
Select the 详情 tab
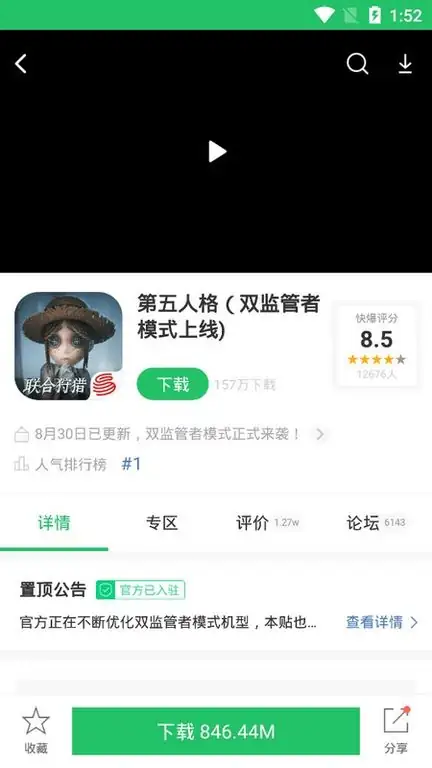pyautogui.click(x=54, y=523)
